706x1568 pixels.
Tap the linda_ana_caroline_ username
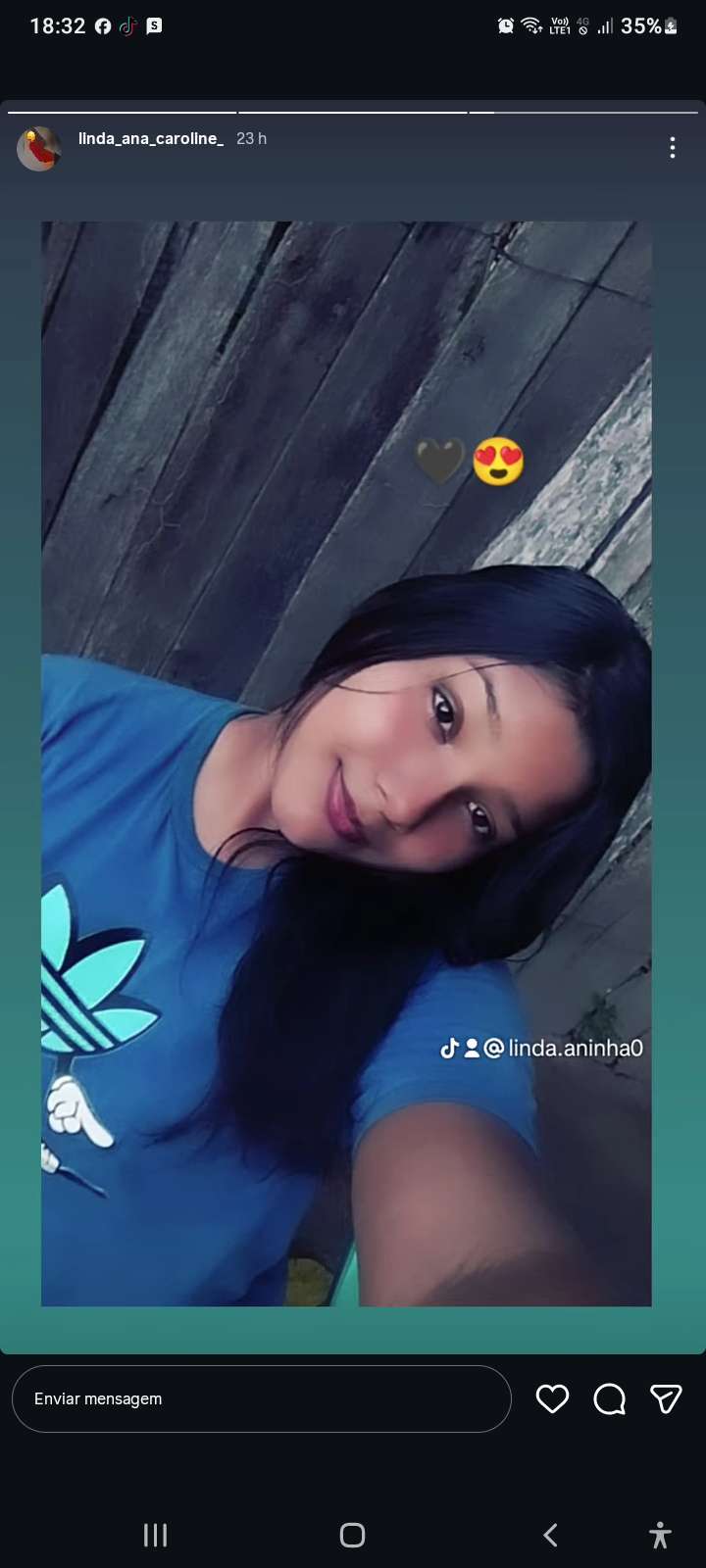coord(151,139)
